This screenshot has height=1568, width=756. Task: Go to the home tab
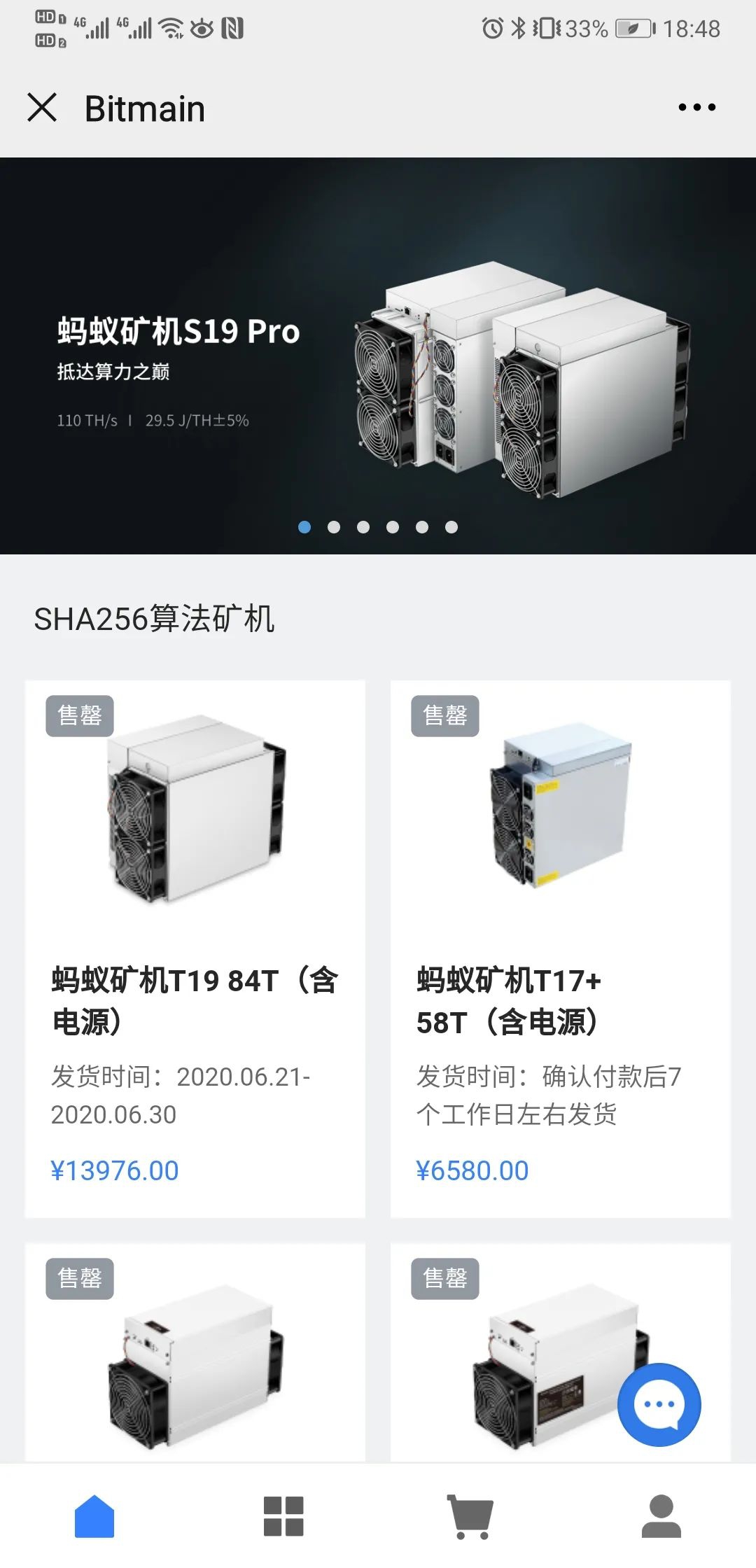[x=94, y=1516]
